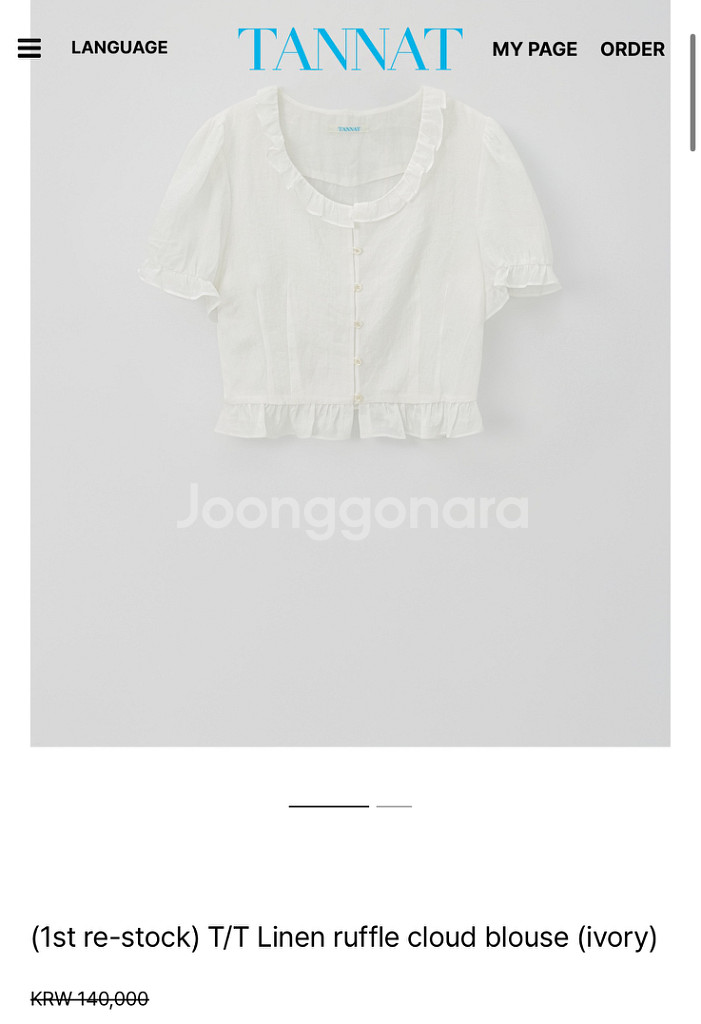Go to the TANNAT home page

[349, 49]
